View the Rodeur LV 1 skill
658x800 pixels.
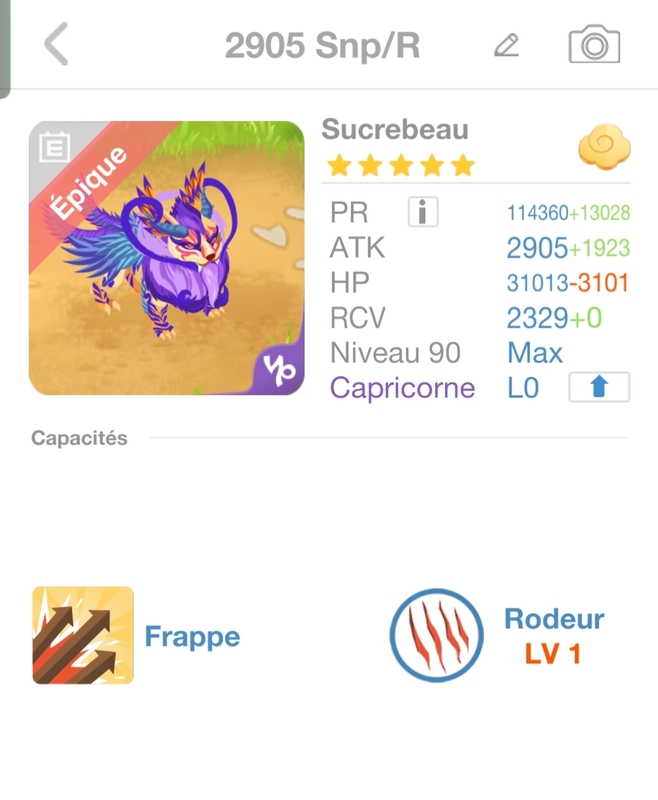click(x=437, y=636)
